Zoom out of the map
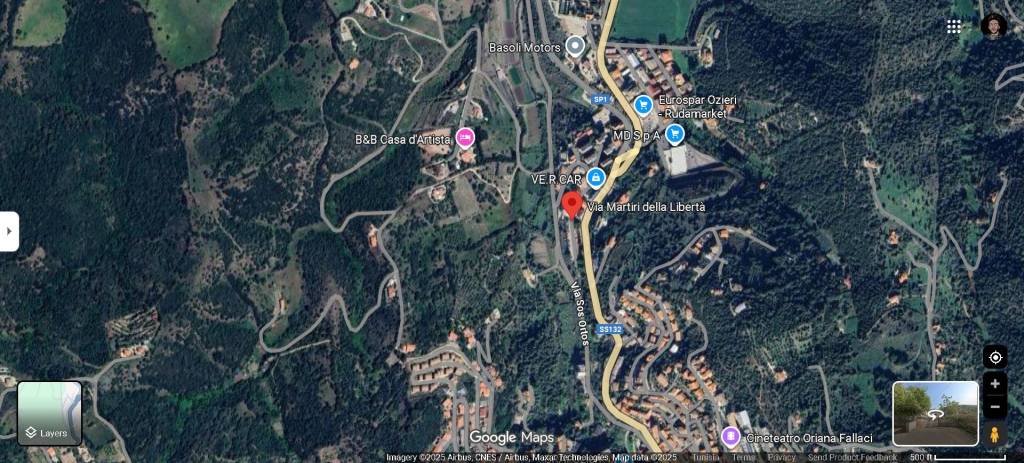 995,408
